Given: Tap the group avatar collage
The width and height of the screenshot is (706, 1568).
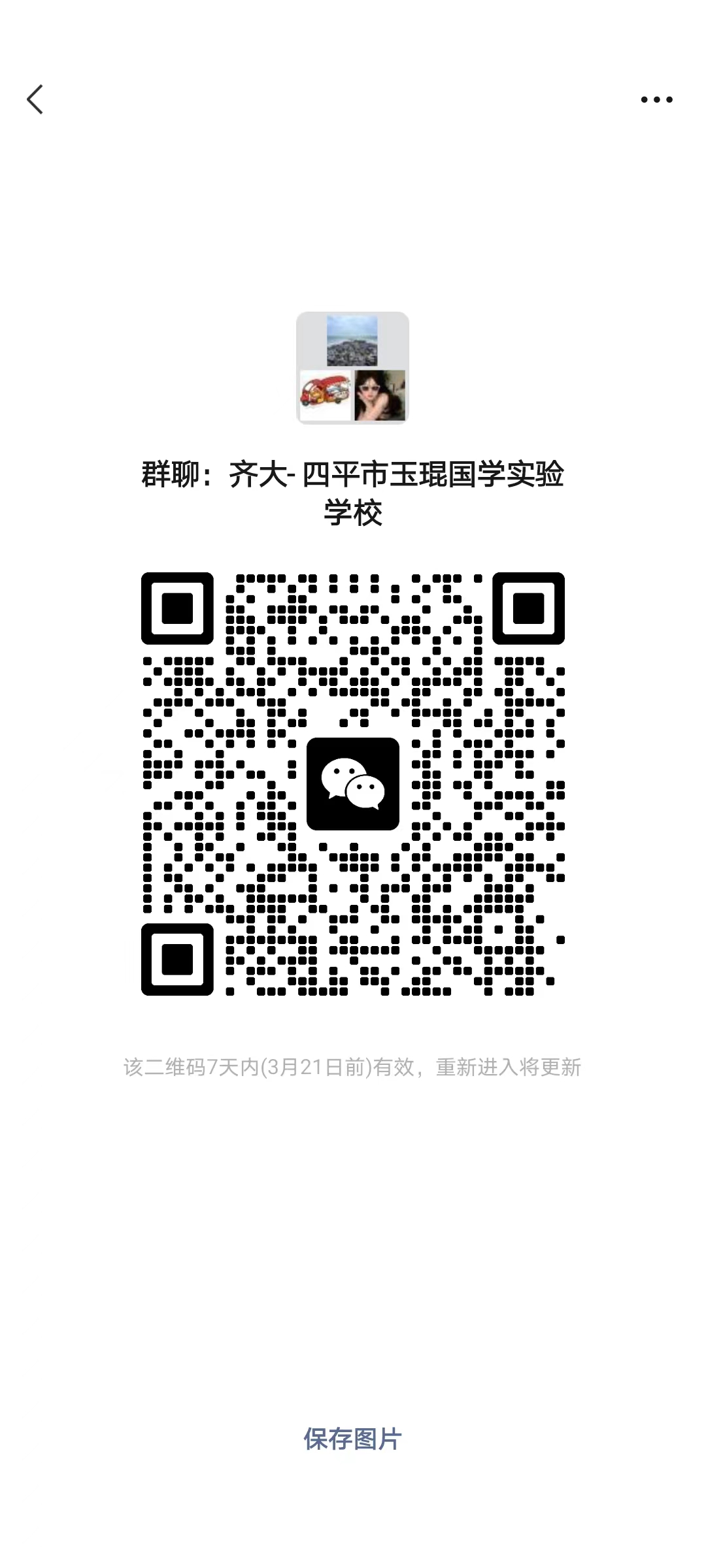Looking at the screenshot, I should [353, 368].
